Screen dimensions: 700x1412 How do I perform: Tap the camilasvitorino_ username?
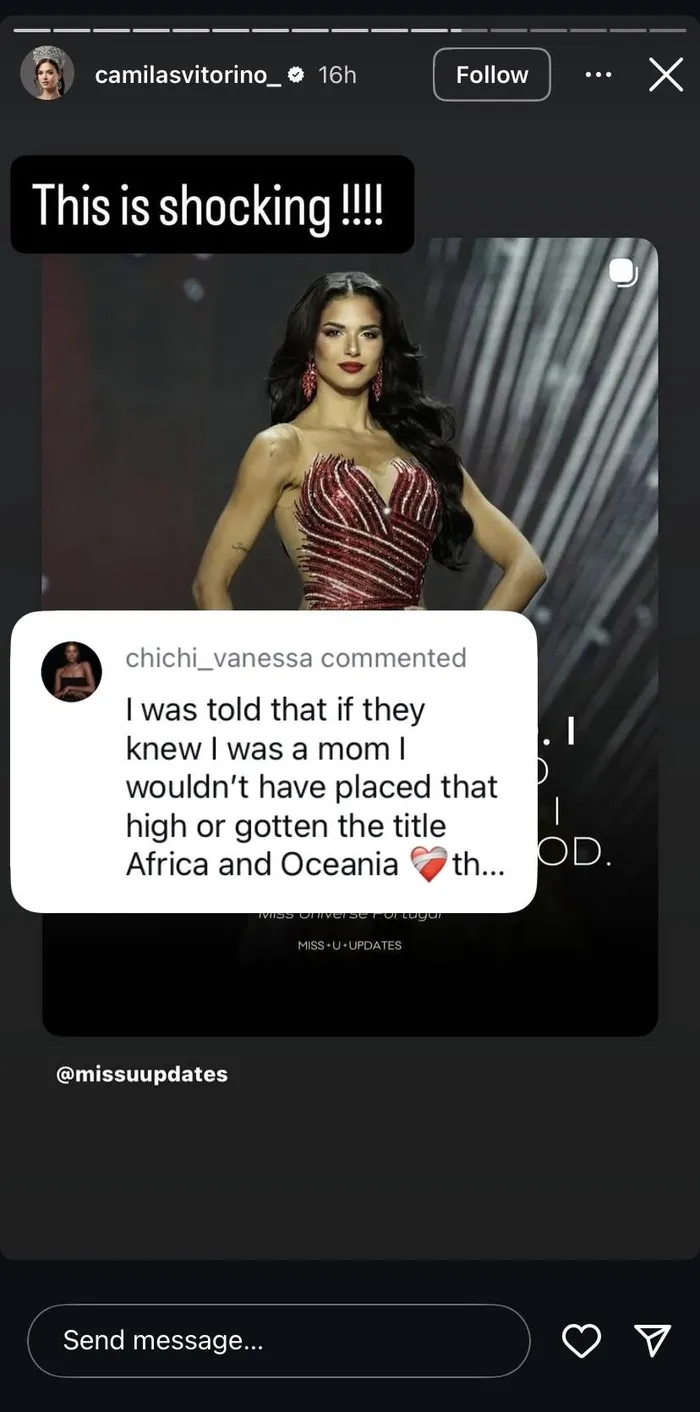(x=188, y=75)
